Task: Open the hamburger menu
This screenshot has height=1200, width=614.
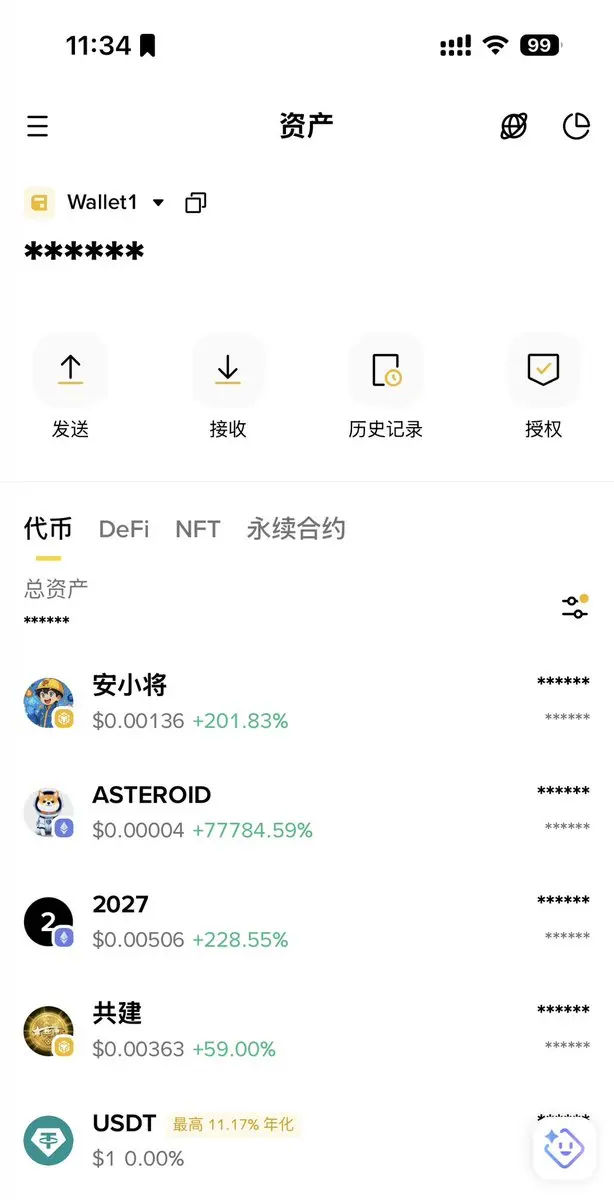Action: pyautogui.click(x=37, y=126)
